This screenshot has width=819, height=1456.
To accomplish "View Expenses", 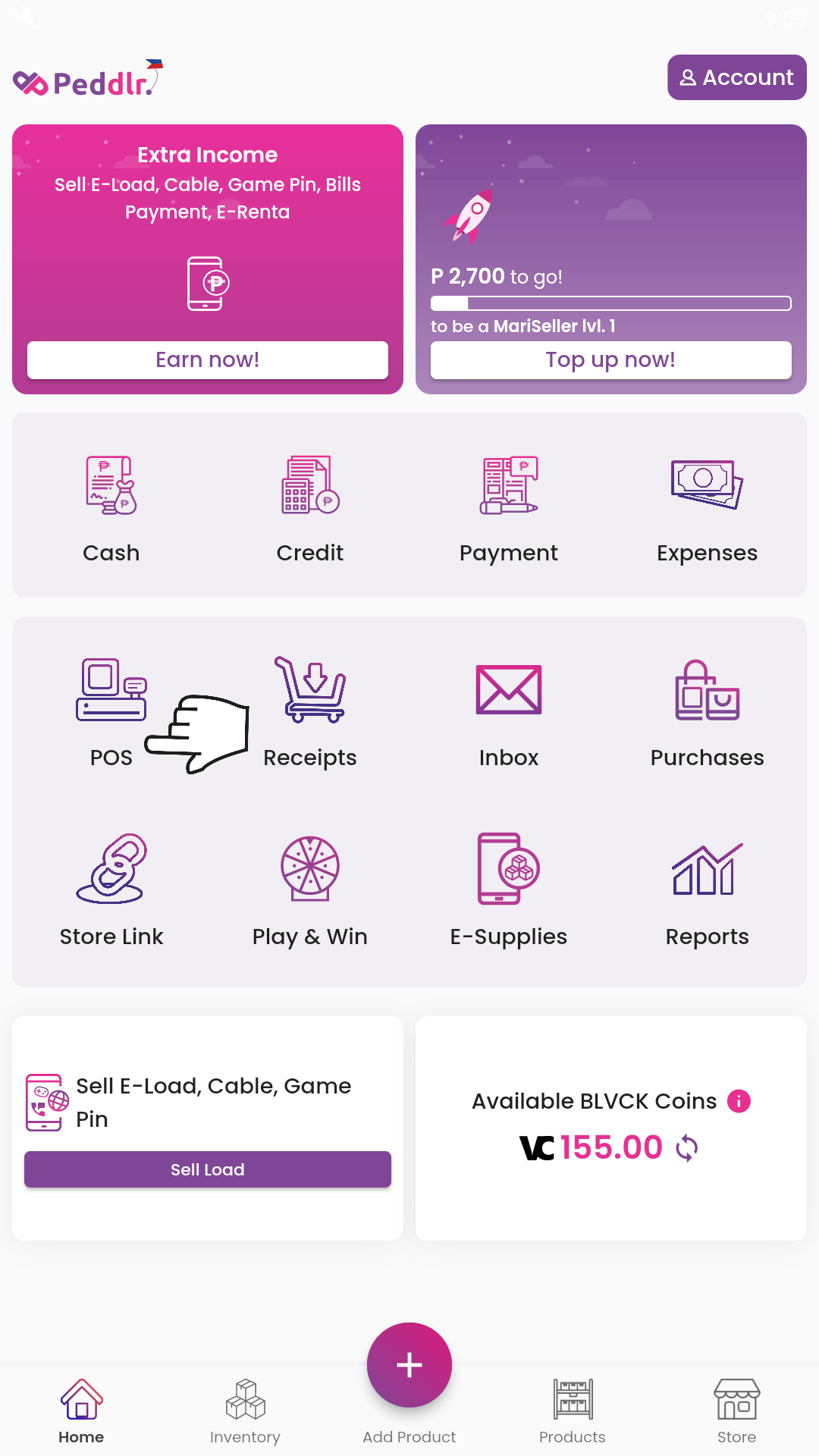I will point(707,507).
